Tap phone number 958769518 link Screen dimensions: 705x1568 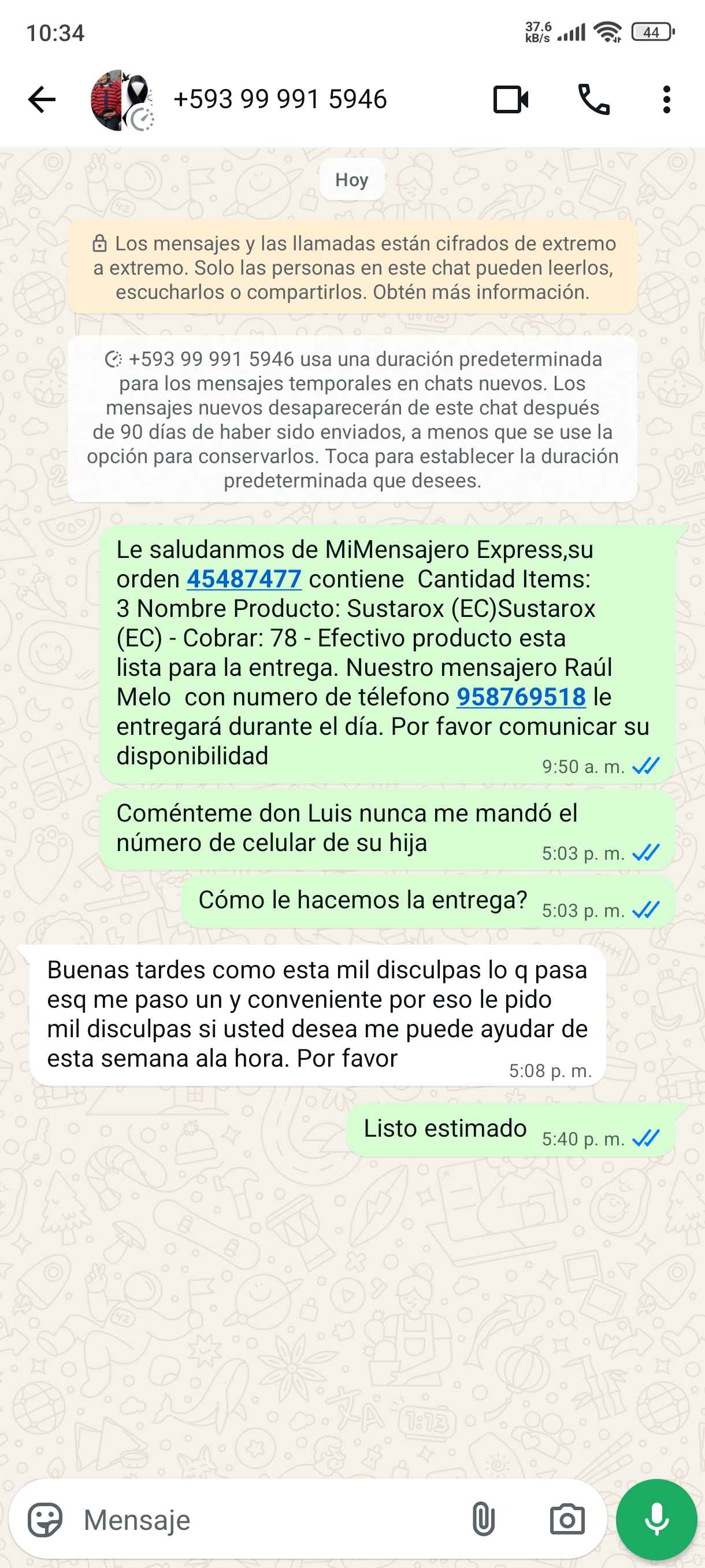(521, 698)
